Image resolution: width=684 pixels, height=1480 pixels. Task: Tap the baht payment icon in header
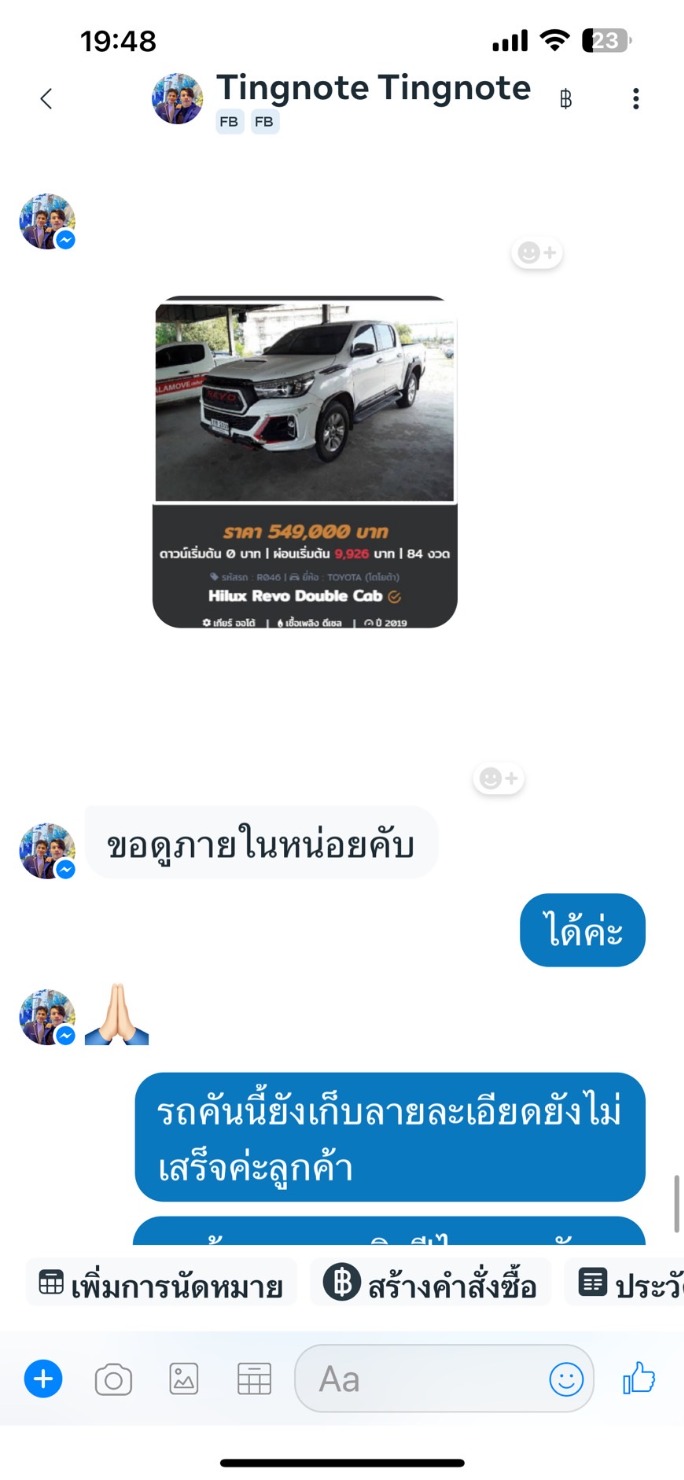566,98
